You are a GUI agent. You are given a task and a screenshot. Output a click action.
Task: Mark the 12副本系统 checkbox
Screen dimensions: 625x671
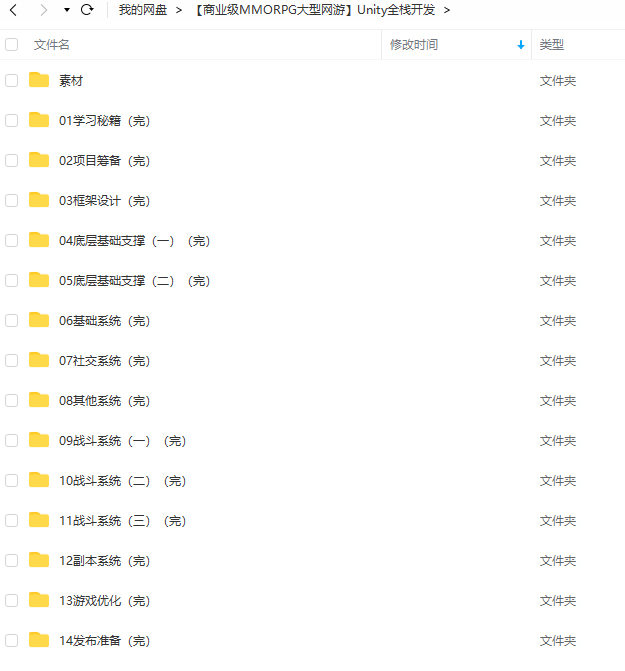pos(12,561)
